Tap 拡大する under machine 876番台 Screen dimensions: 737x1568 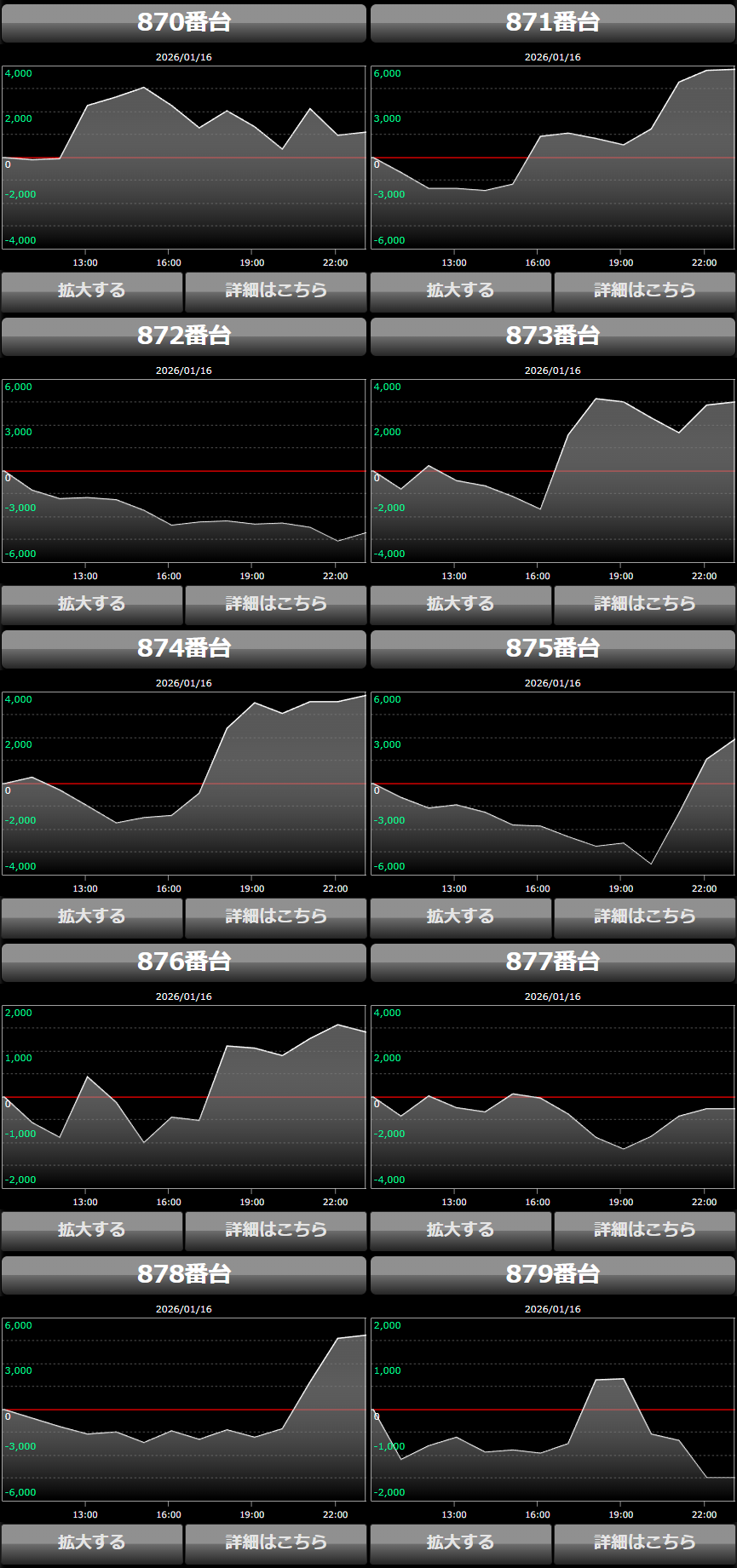tap(92, 1231)
